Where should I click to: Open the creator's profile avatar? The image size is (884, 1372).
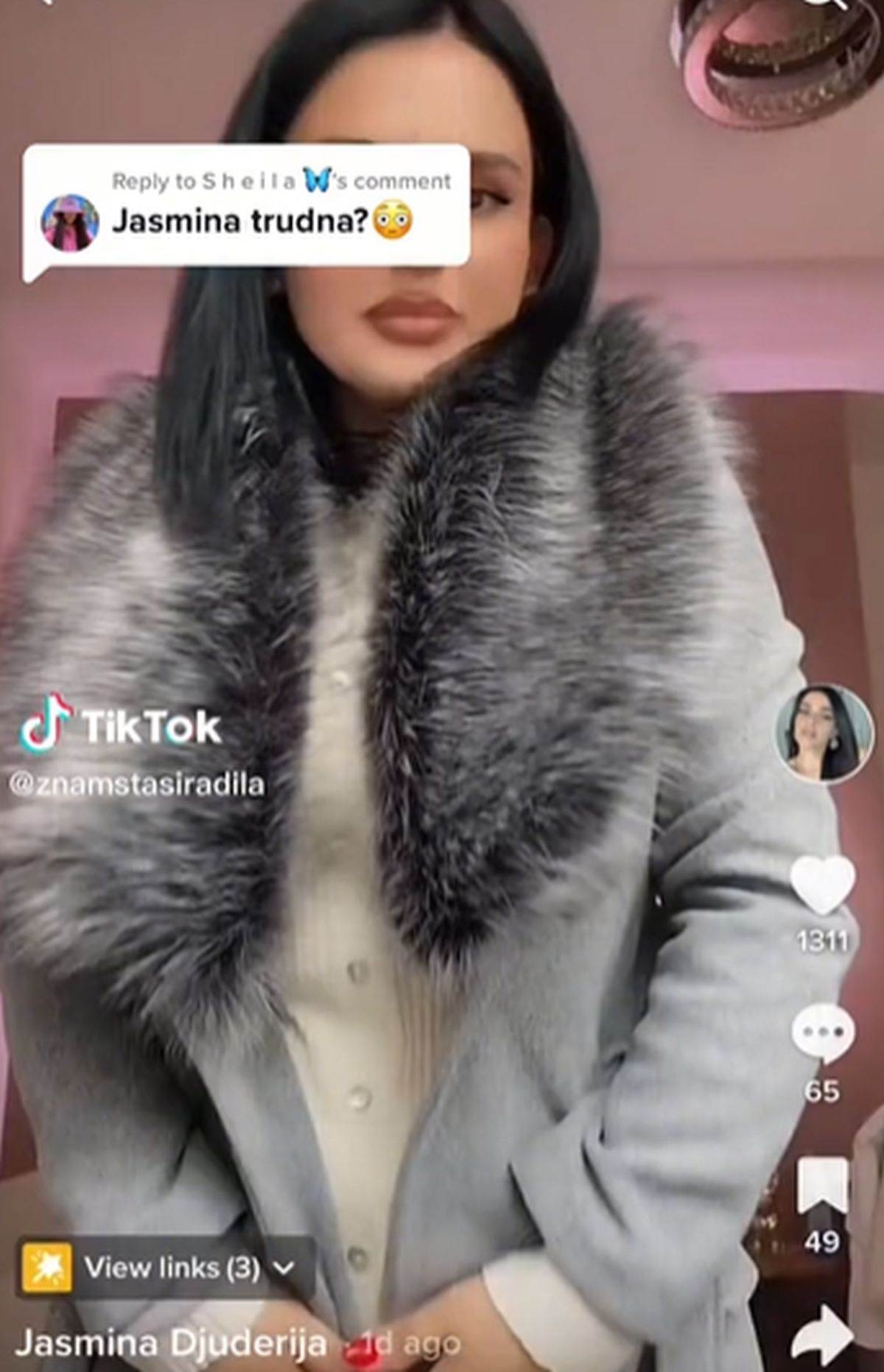coord(824,733)
